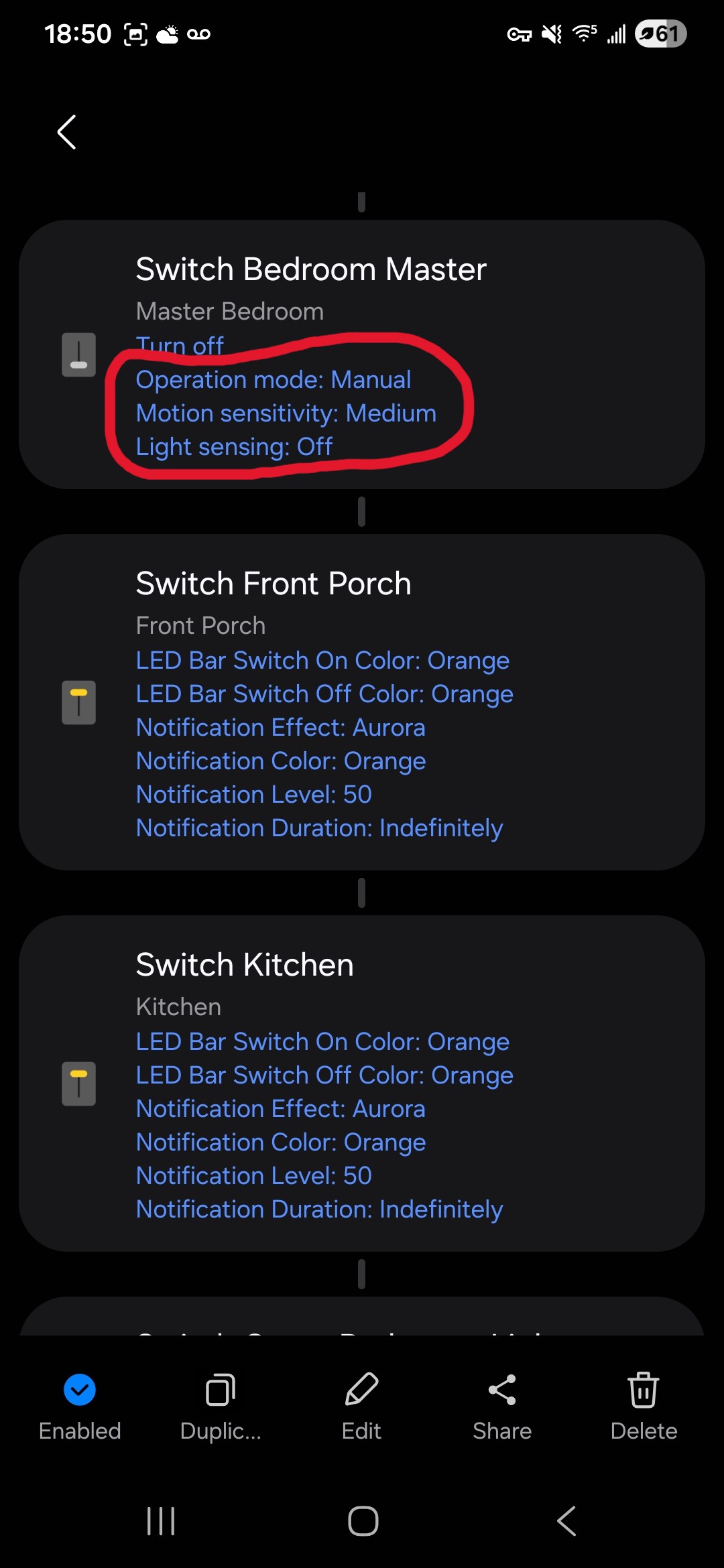
Task: Go to the home screen
Action: pyautogui.click(x=363, y=1521)
